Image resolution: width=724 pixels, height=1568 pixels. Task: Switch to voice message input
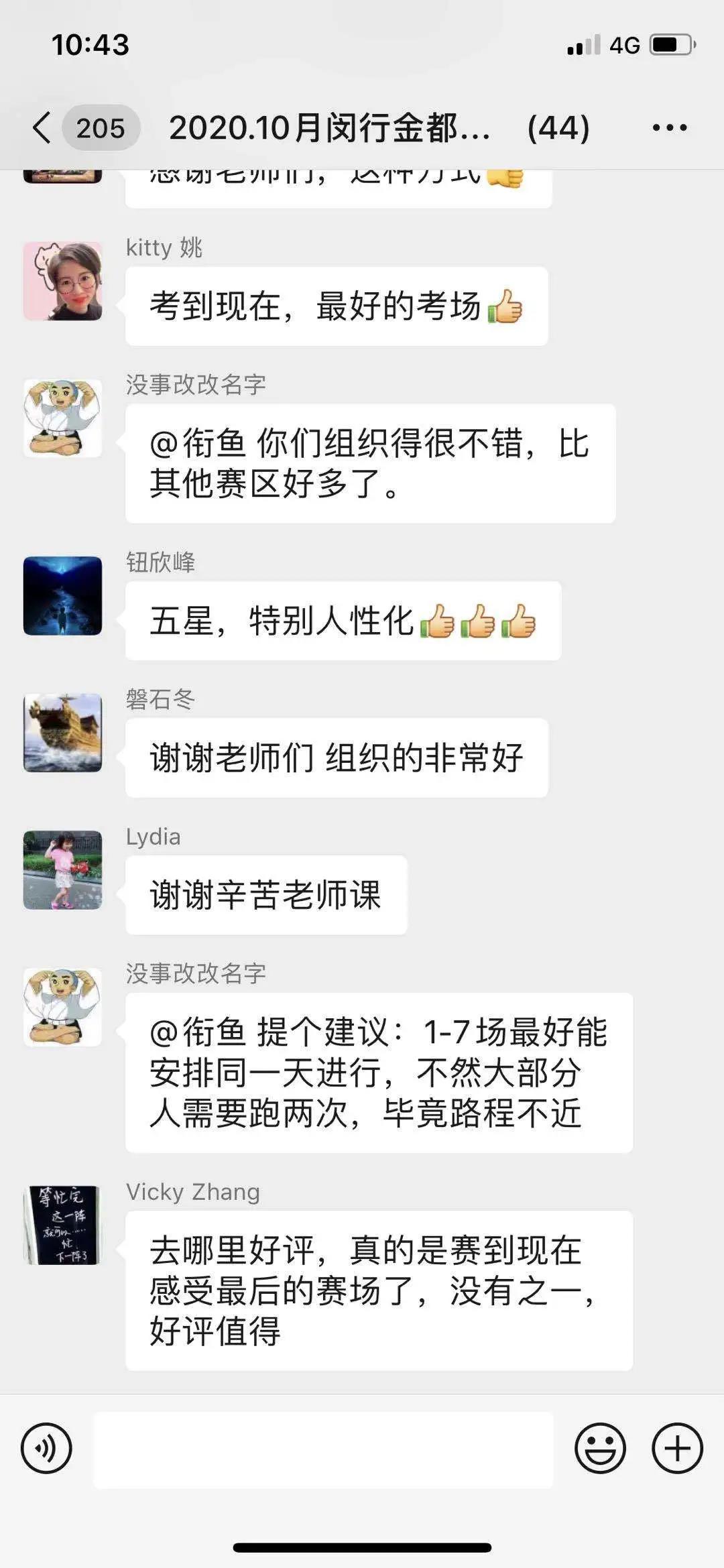[46, 1448]
